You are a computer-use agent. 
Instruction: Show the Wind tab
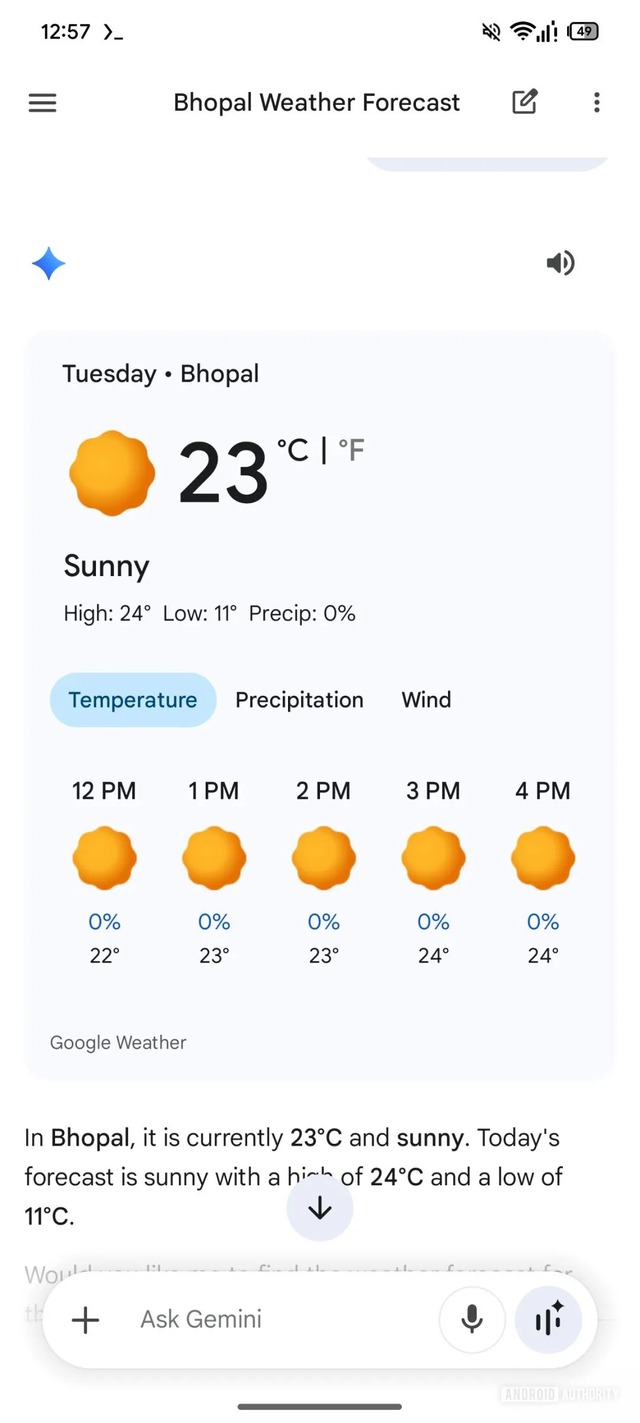(x=426, y=700)
